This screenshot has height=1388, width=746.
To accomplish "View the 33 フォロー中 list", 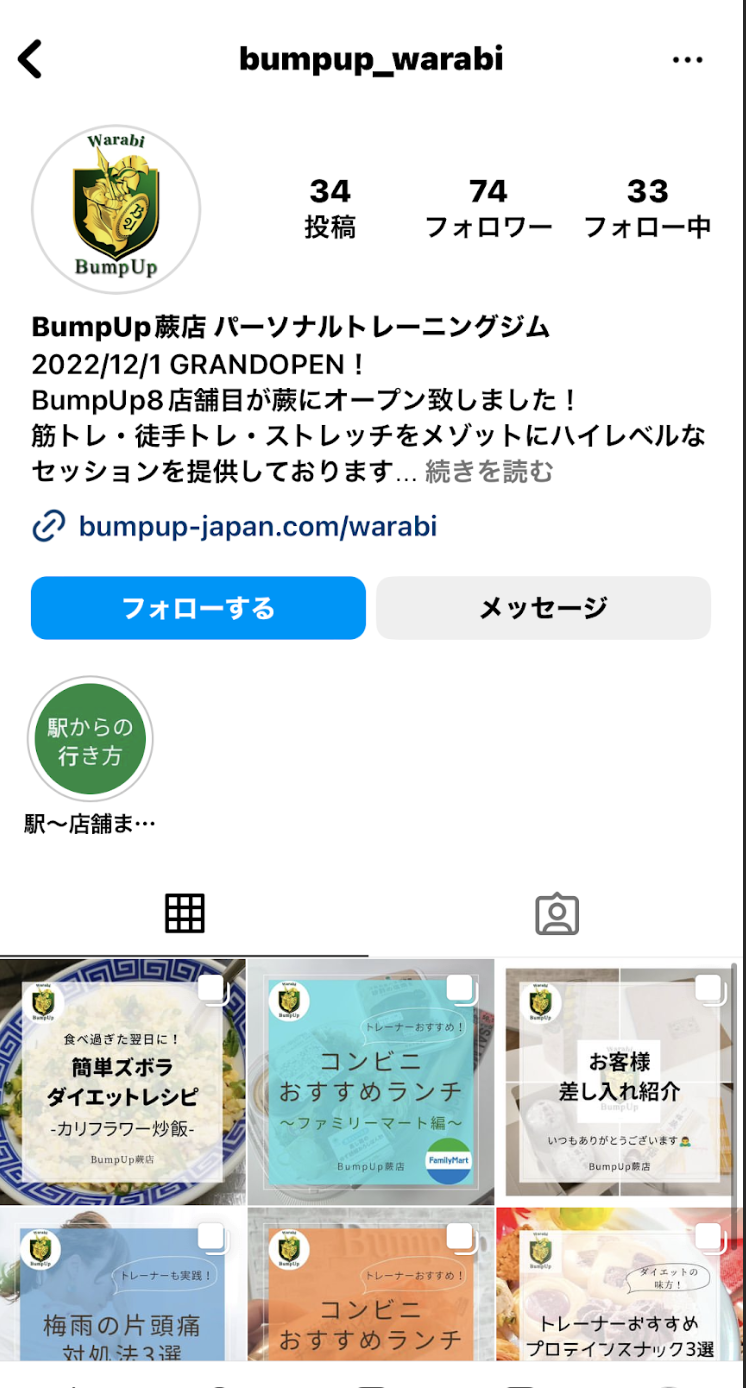I will pos(647,208).
